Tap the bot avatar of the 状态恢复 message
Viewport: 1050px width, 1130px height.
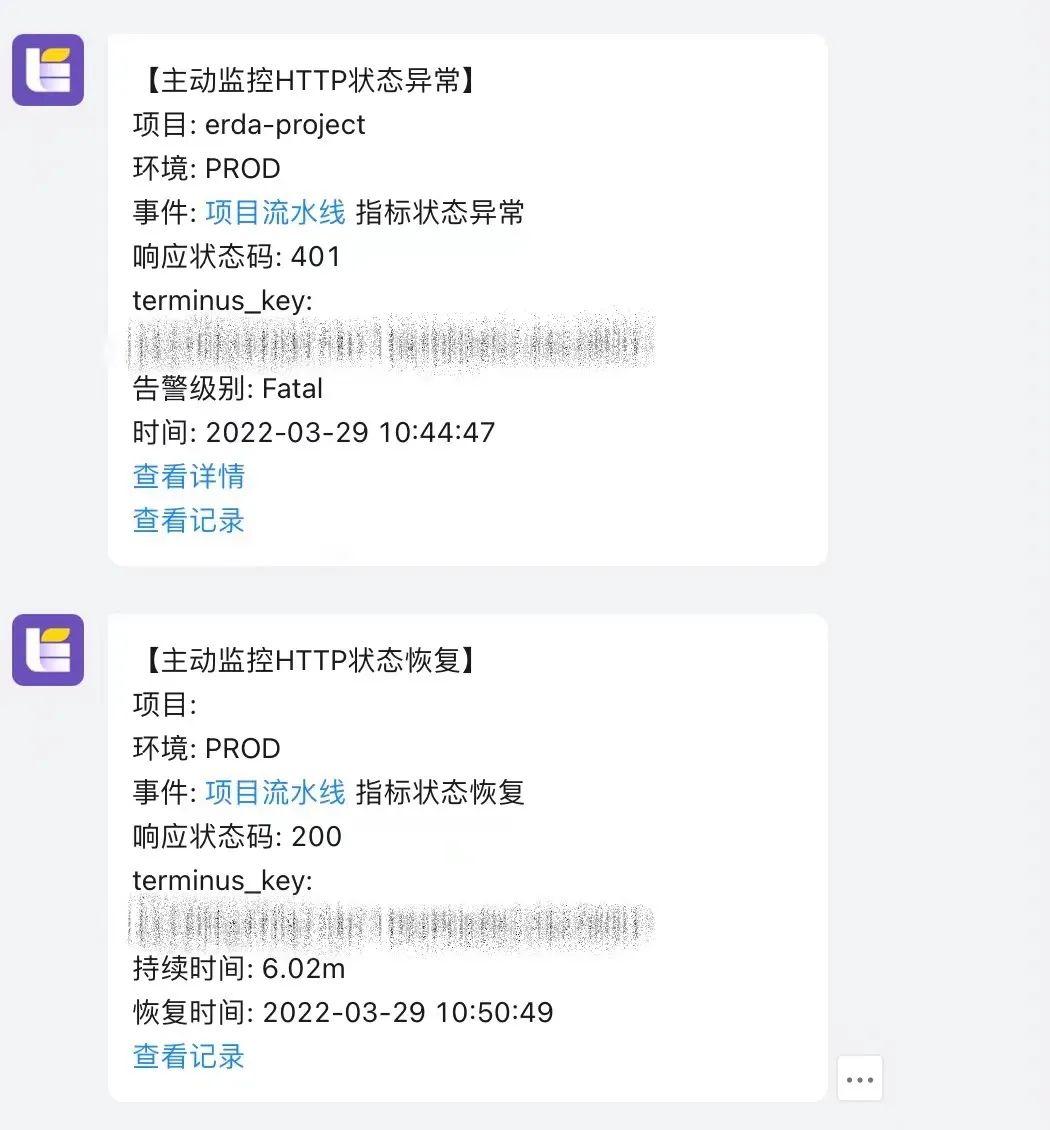click(x=48, y=650)
